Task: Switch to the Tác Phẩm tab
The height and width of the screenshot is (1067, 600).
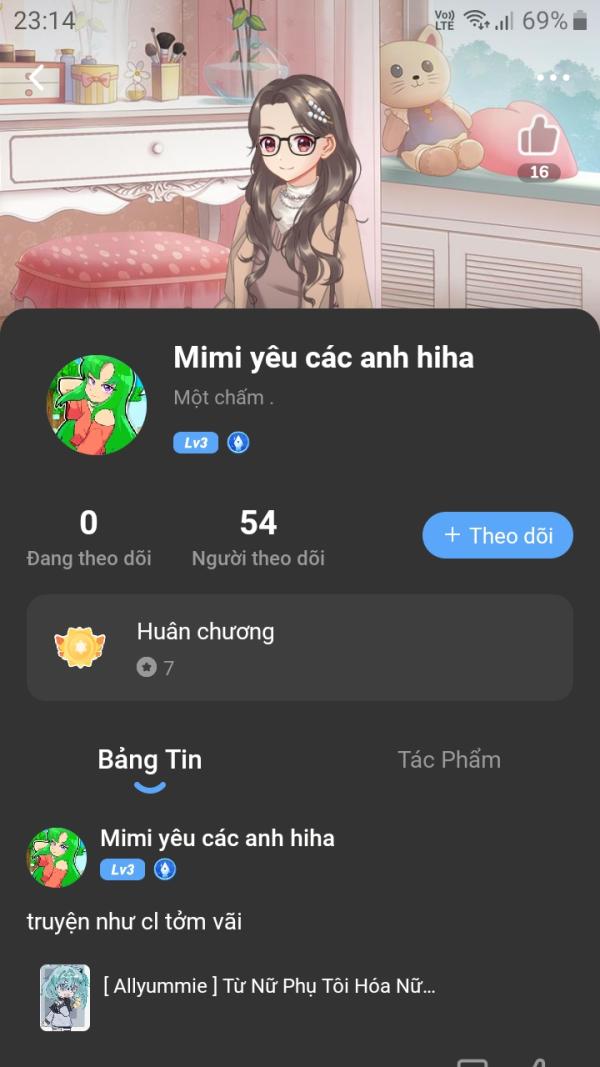Action: point(449,759)
